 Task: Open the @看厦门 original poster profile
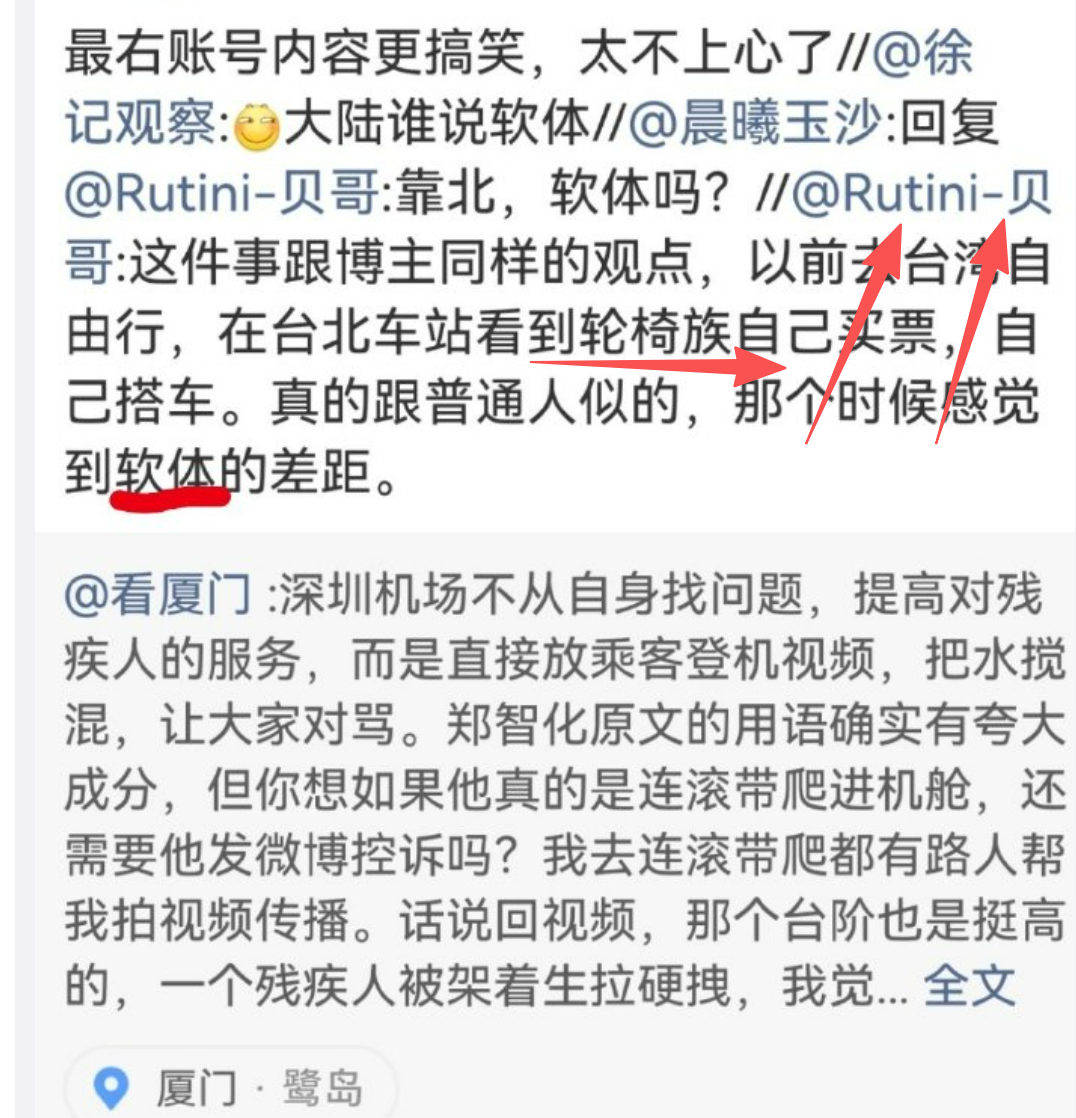[158, 598]
